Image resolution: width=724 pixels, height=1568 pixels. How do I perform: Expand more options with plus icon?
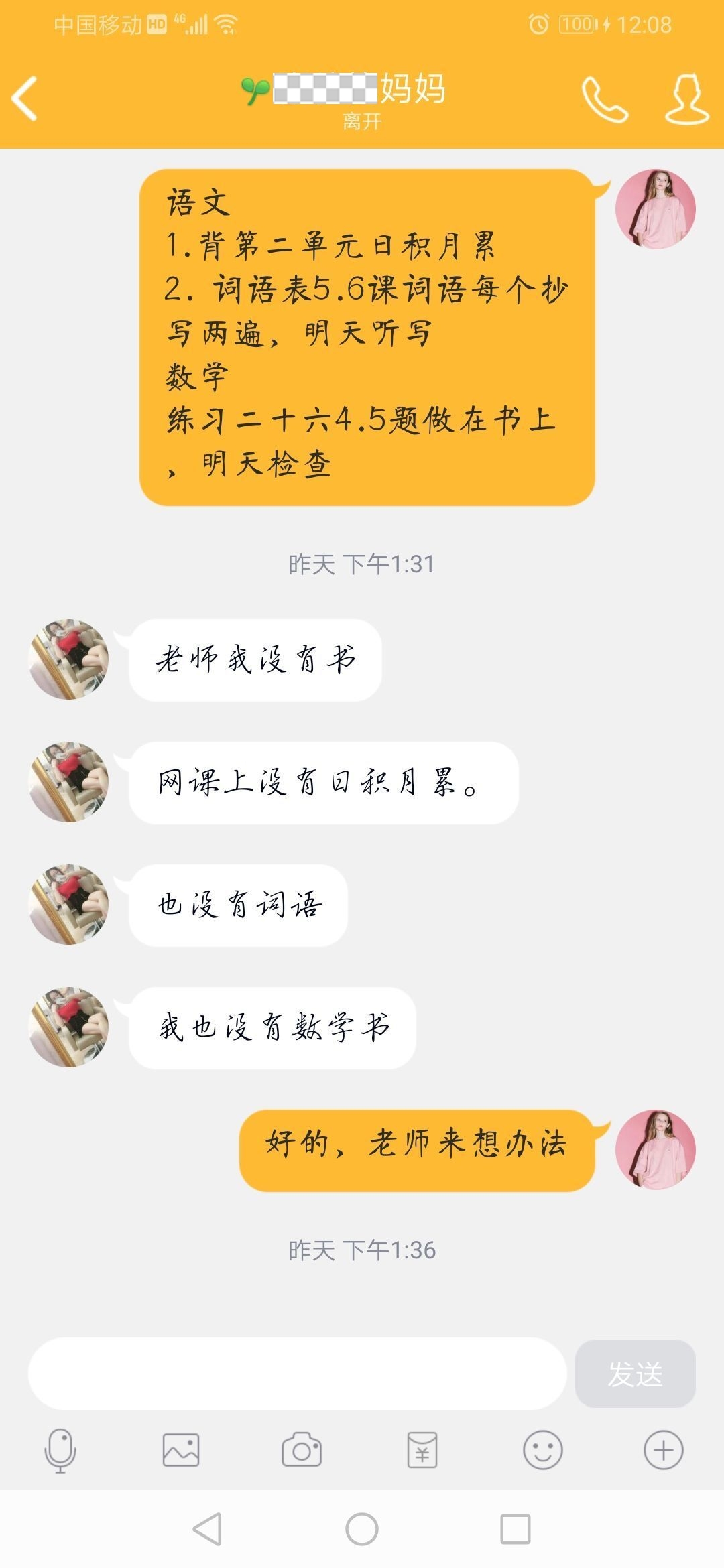pos(664,1450)
